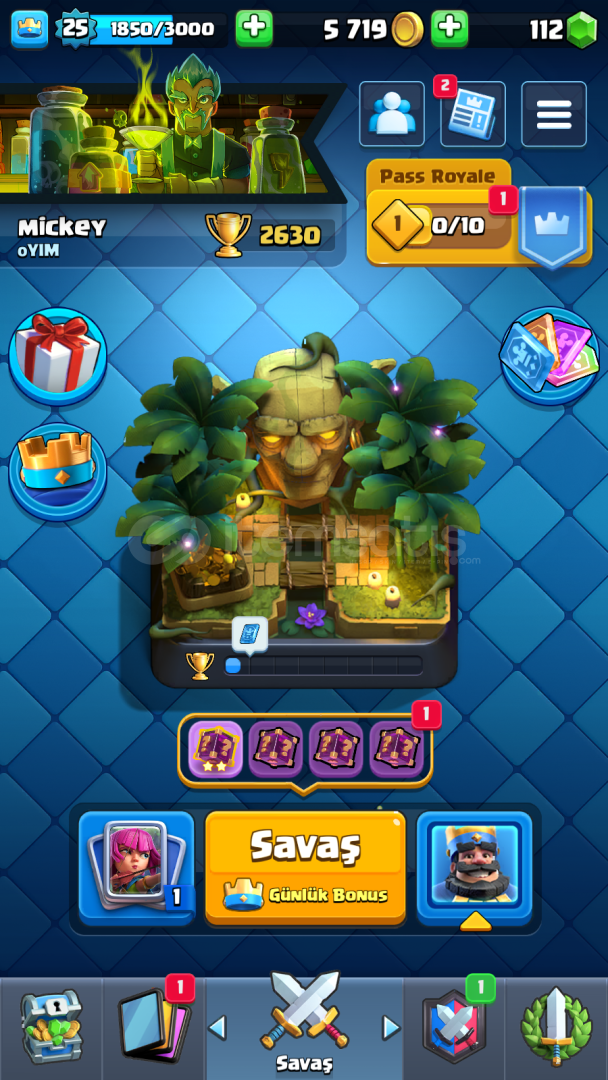
Task: Open the gift box offer
Action: pyautogui.click(x=58, y=356)
